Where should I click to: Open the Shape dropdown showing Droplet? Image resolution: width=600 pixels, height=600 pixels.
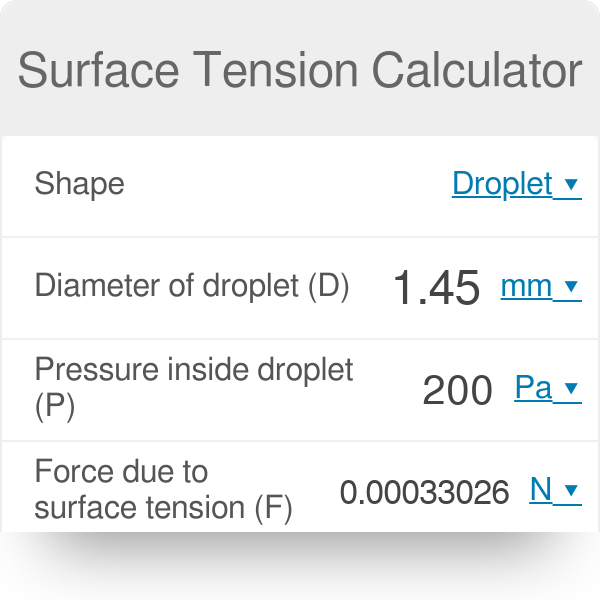point(515,184)
